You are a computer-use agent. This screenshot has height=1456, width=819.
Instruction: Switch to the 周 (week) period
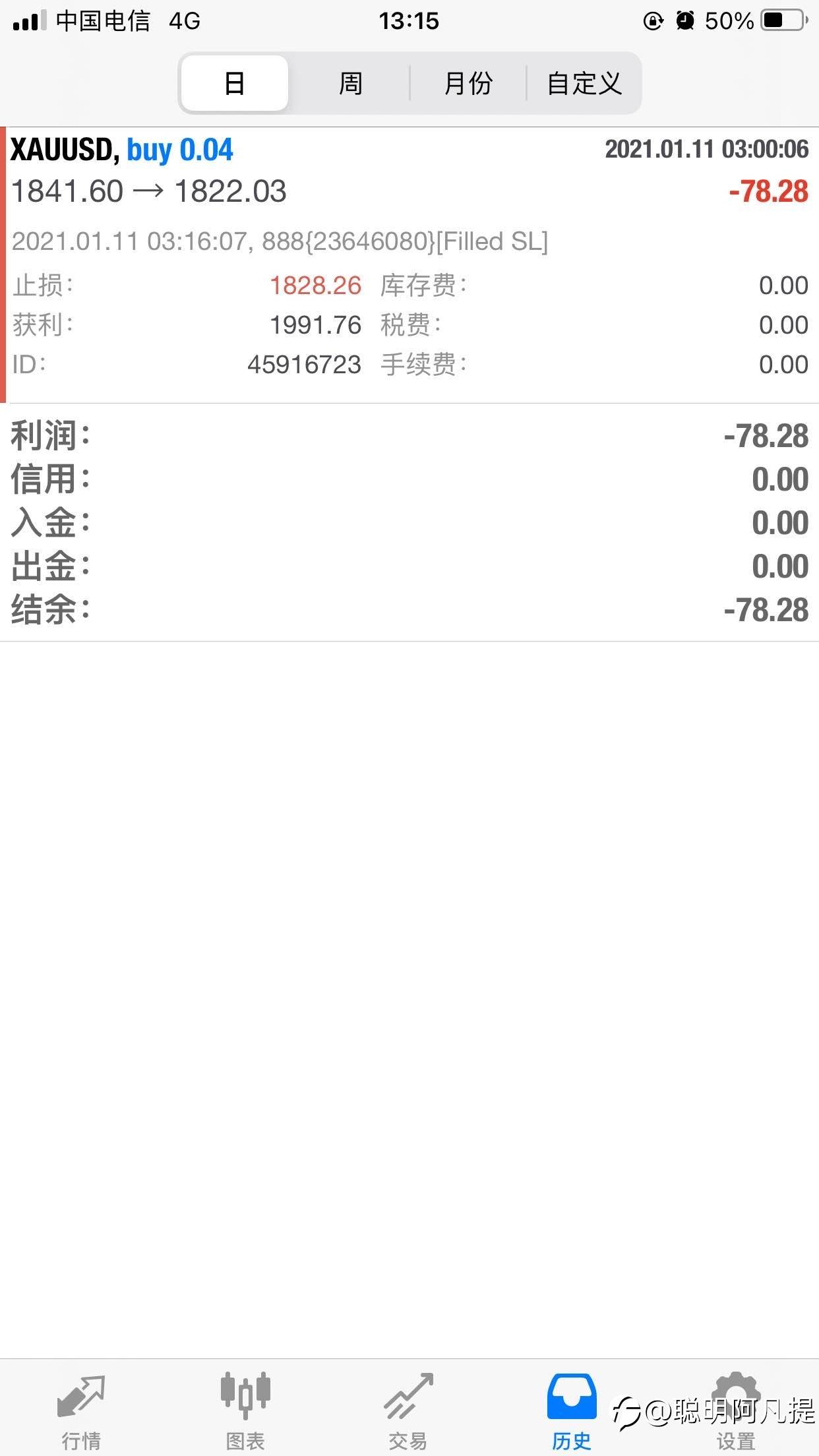tap(350, 83)
